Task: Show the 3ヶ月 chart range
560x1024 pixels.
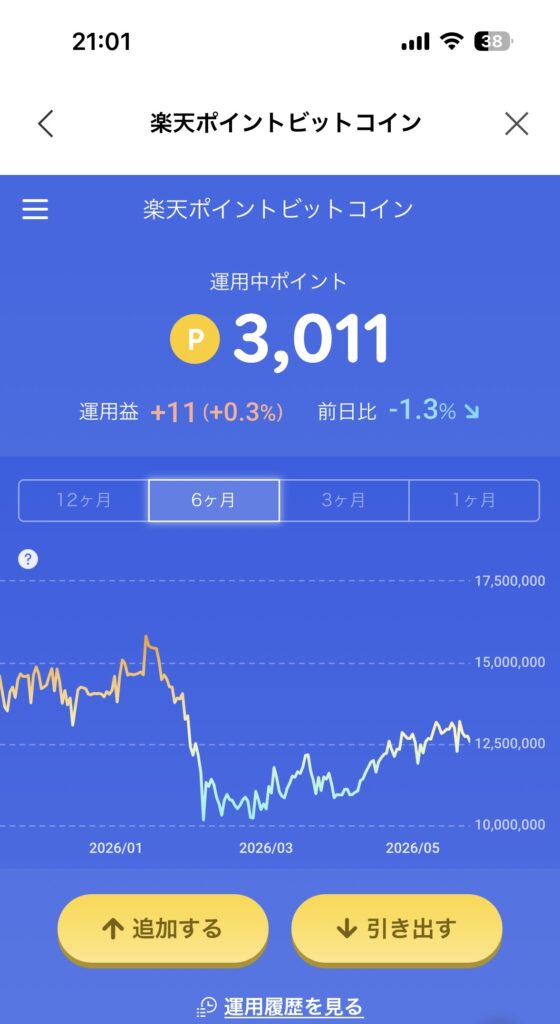Action: [x=344, y=500]
